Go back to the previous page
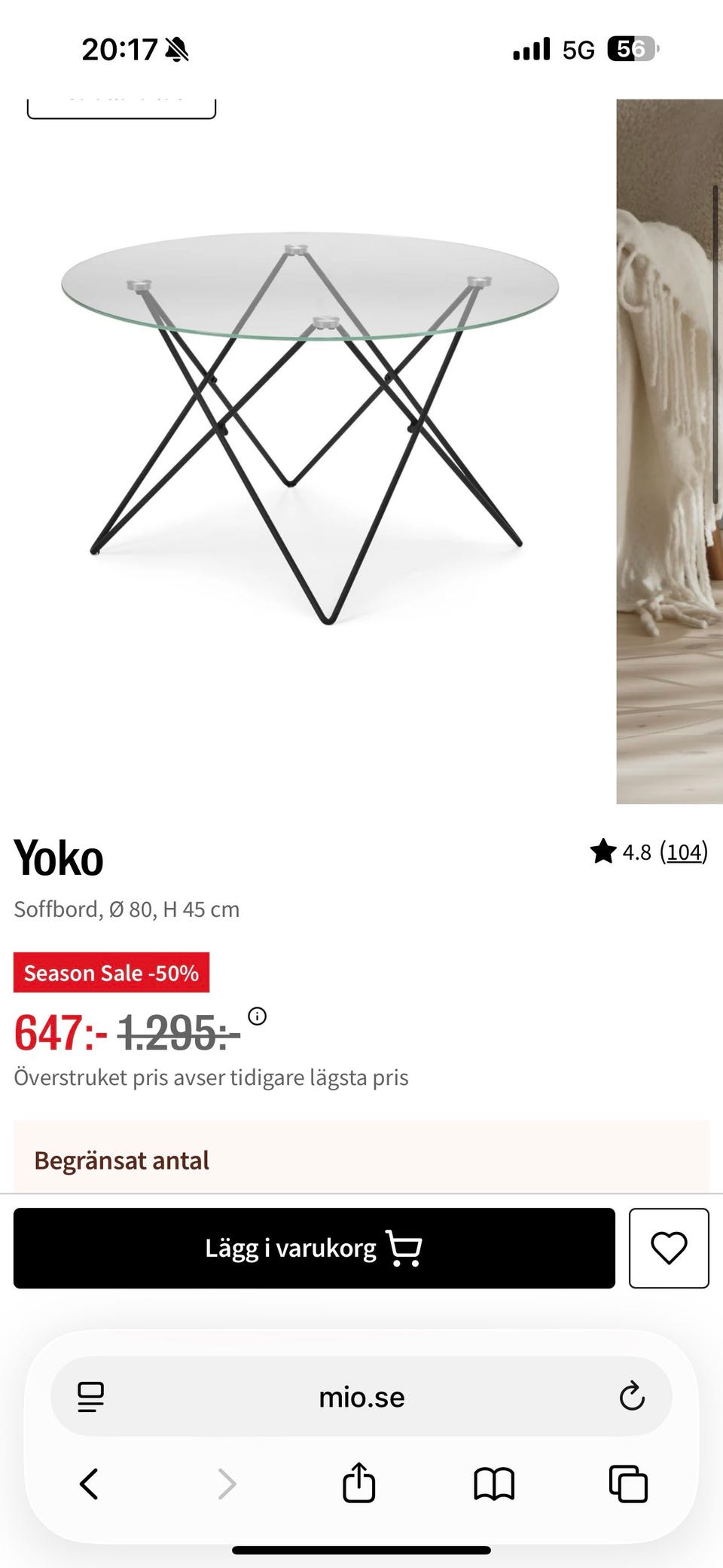This screenshot has width=723, height=1568. click(89, 1484)
